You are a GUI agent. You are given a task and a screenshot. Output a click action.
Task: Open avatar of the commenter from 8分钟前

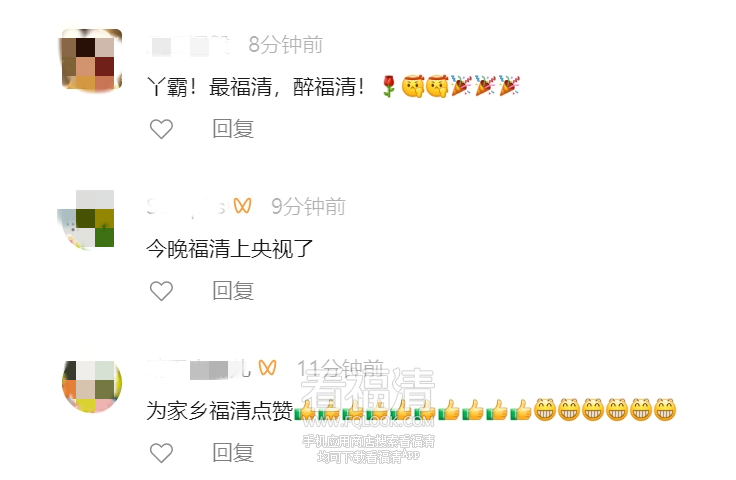click(x=91, y=60)
